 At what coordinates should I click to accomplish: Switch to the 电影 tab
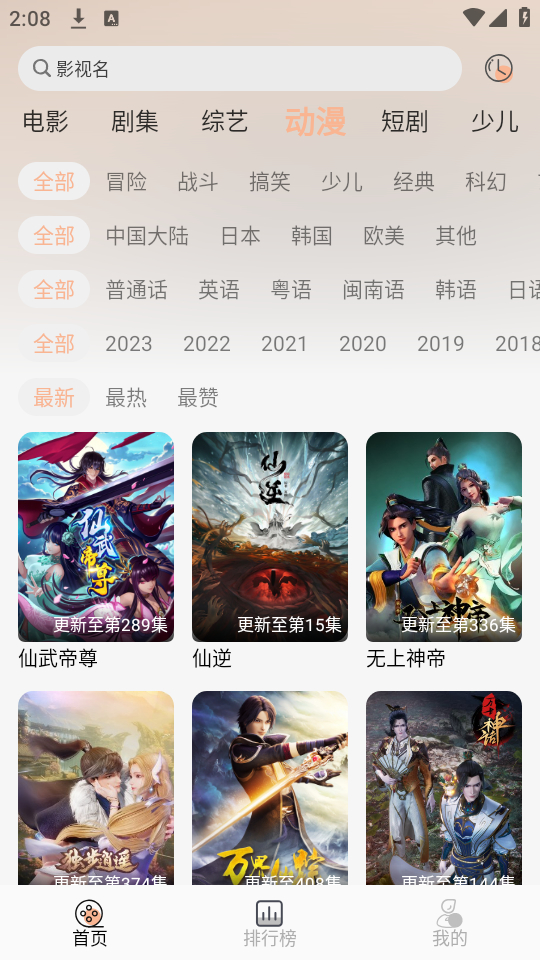45,121
